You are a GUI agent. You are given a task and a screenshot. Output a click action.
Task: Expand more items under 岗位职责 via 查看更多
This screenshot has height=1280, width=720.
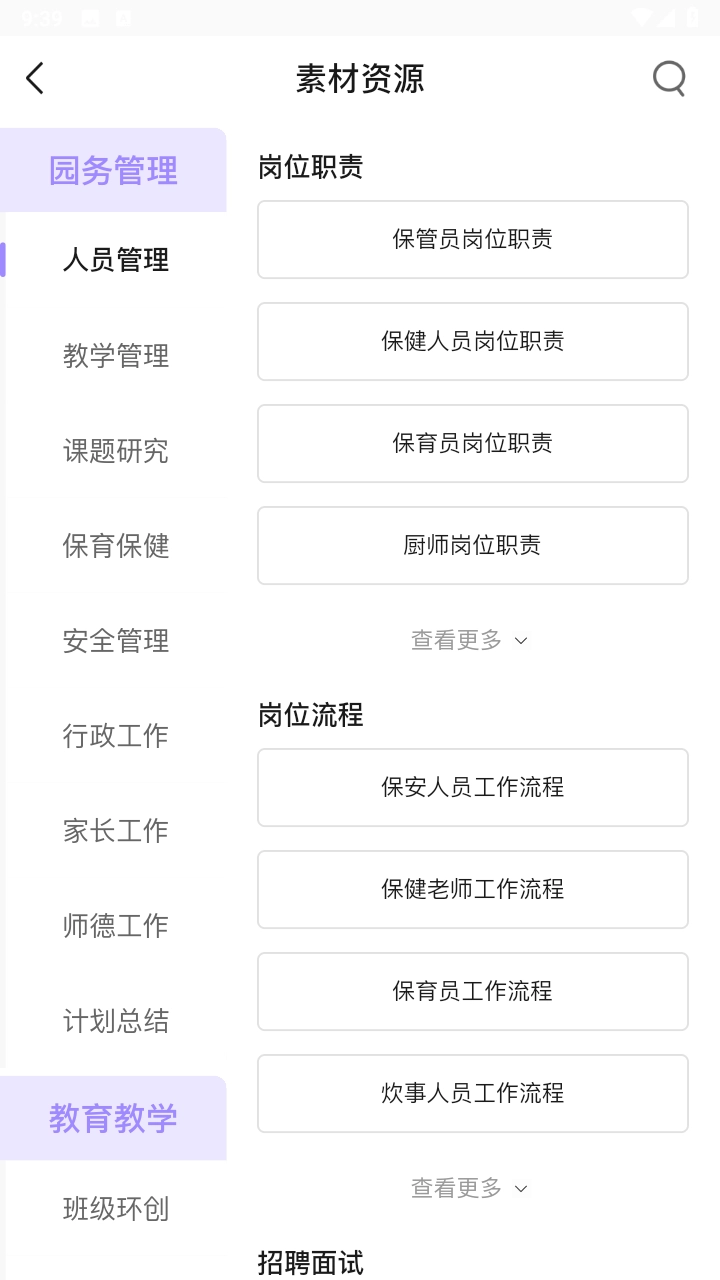click(x=470, y=639)
